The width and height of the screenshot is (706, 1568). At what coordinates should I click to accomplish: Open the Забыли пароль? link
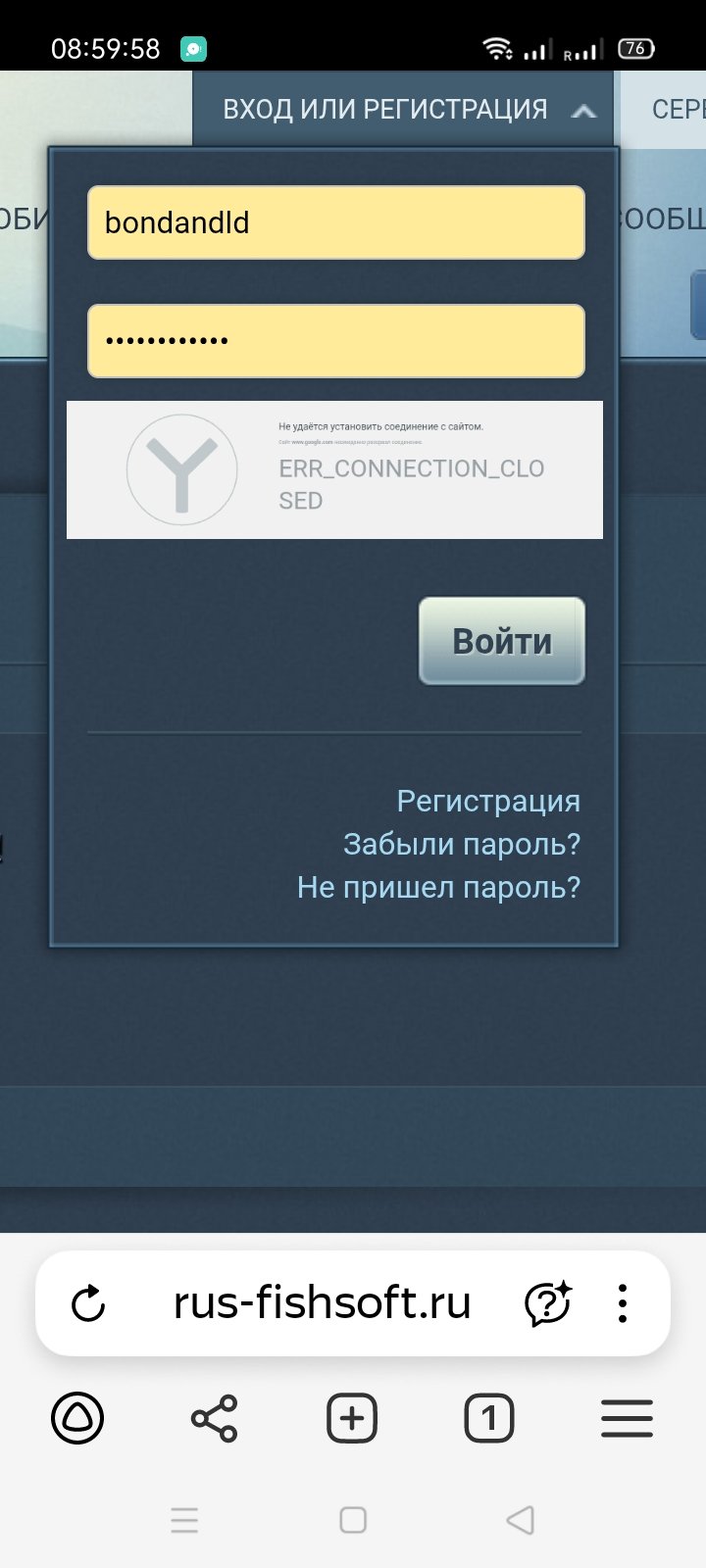pyautogui.click(x=461, y=844)
